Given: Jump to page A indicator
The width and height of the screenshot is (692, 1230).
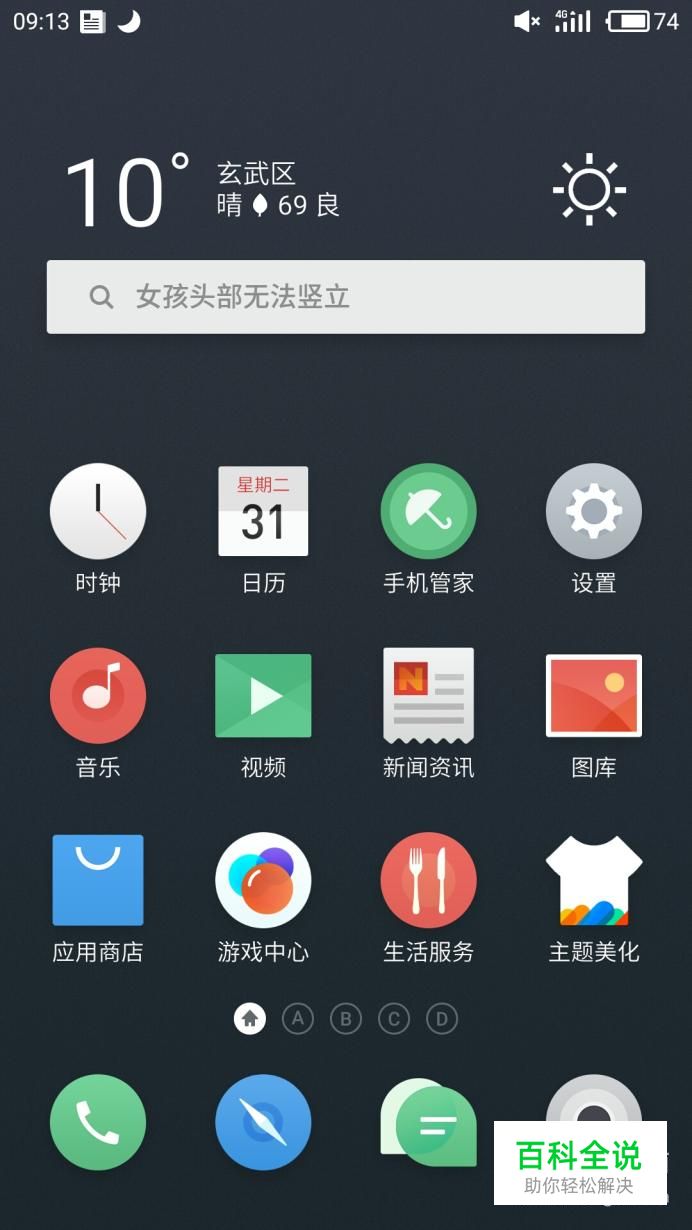Looking at the screenshot, I should click(x=298, y=1019).
